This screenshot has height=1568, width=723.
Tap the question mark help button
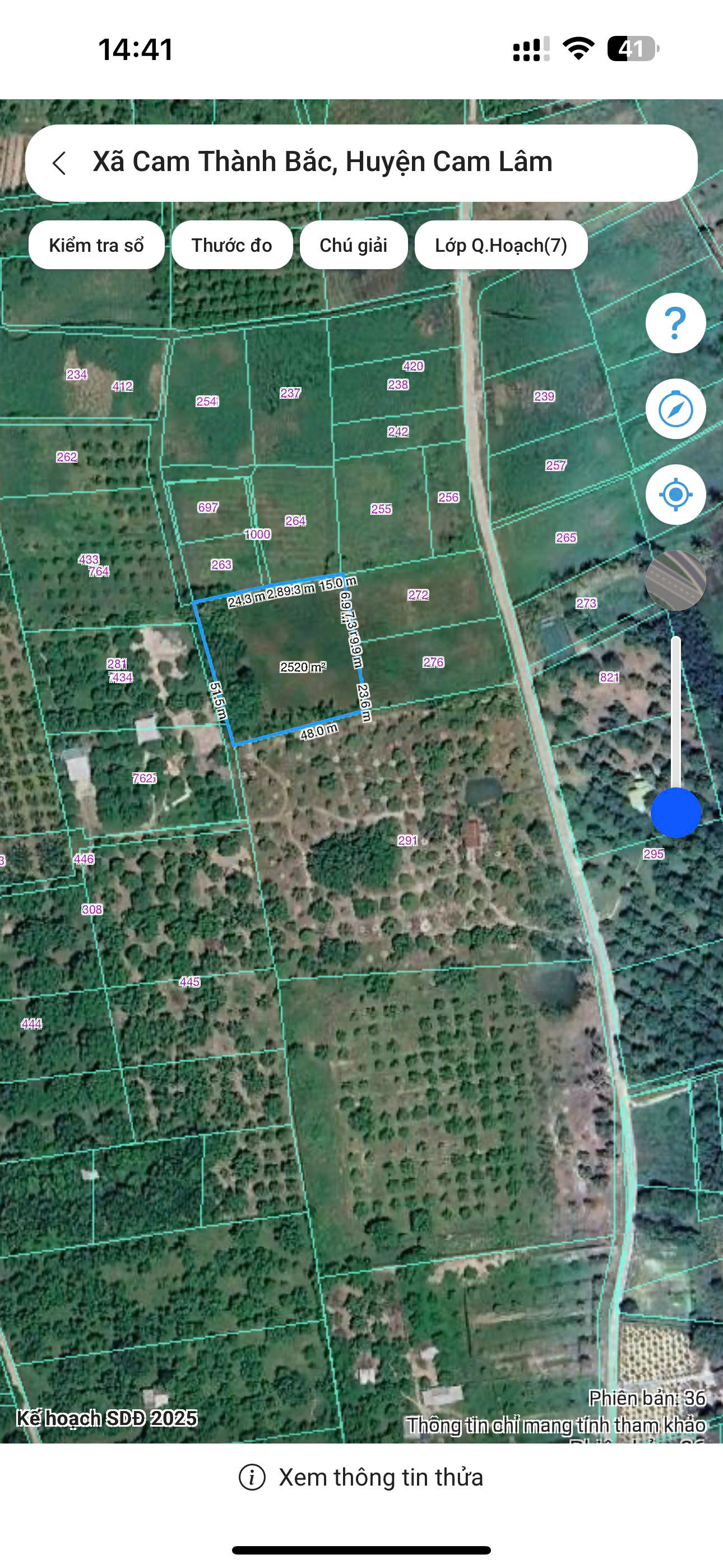pos(675,322)
